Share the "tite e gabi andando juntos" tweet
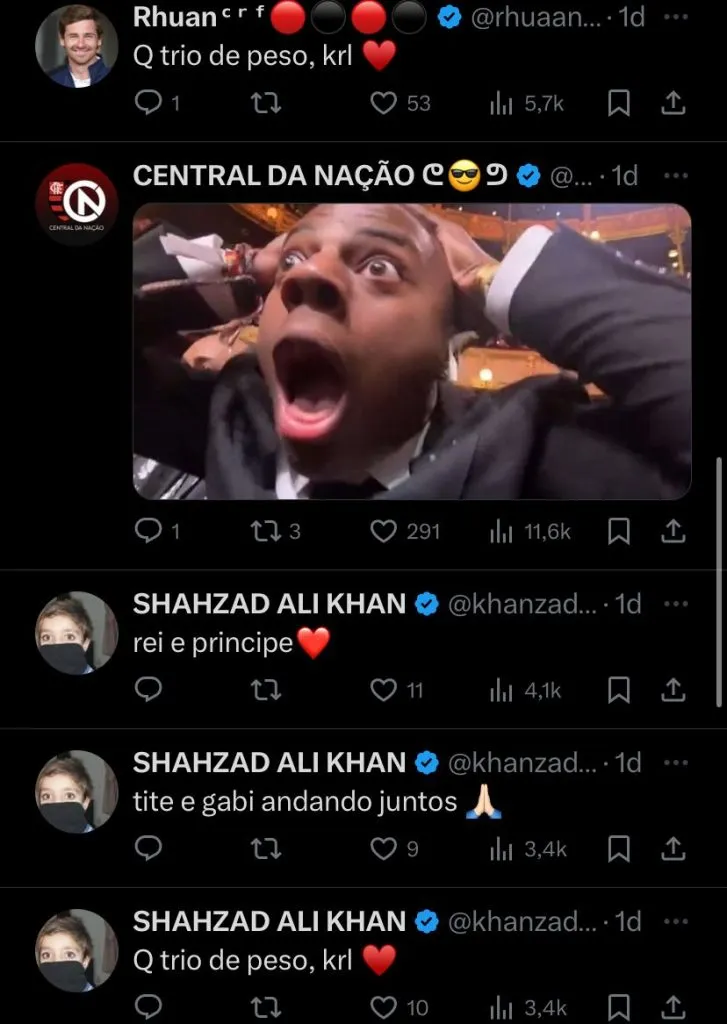The image size is (727, 1024). pyautogui.click(x=674, y=849)
